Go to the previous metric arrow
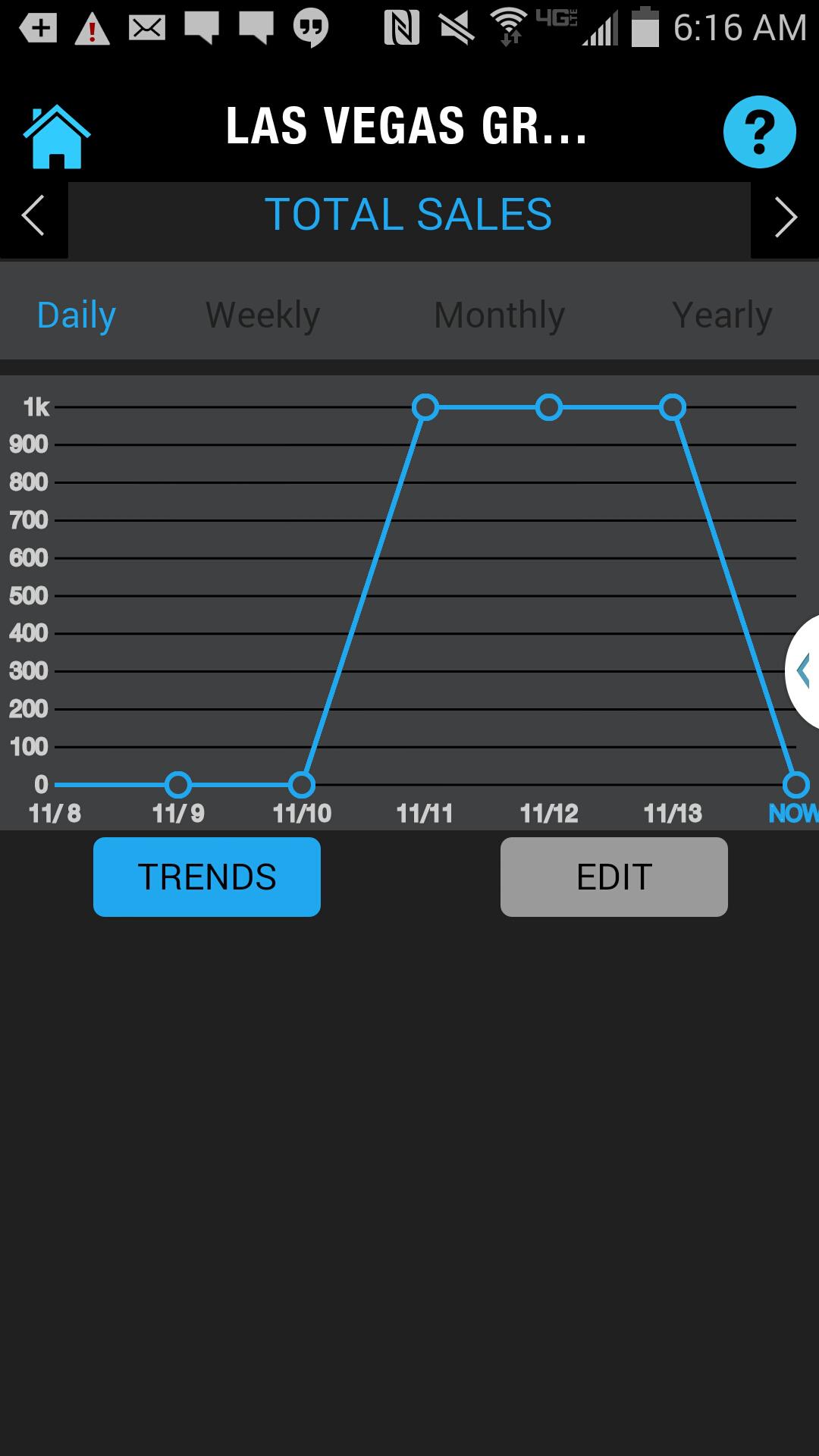 pos(33,216)
